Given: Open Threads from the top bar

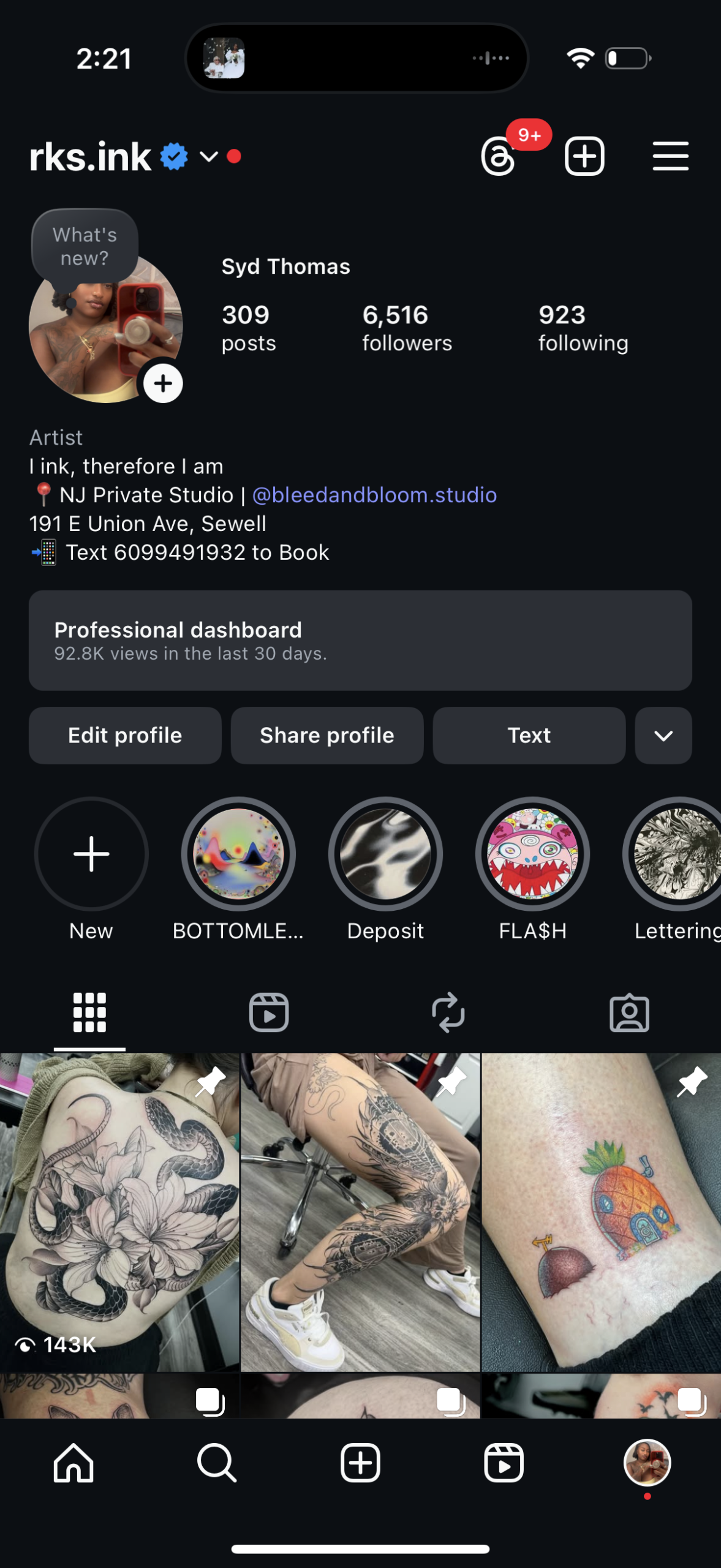Looking at the screenshot, I should (x=499, y=157).
